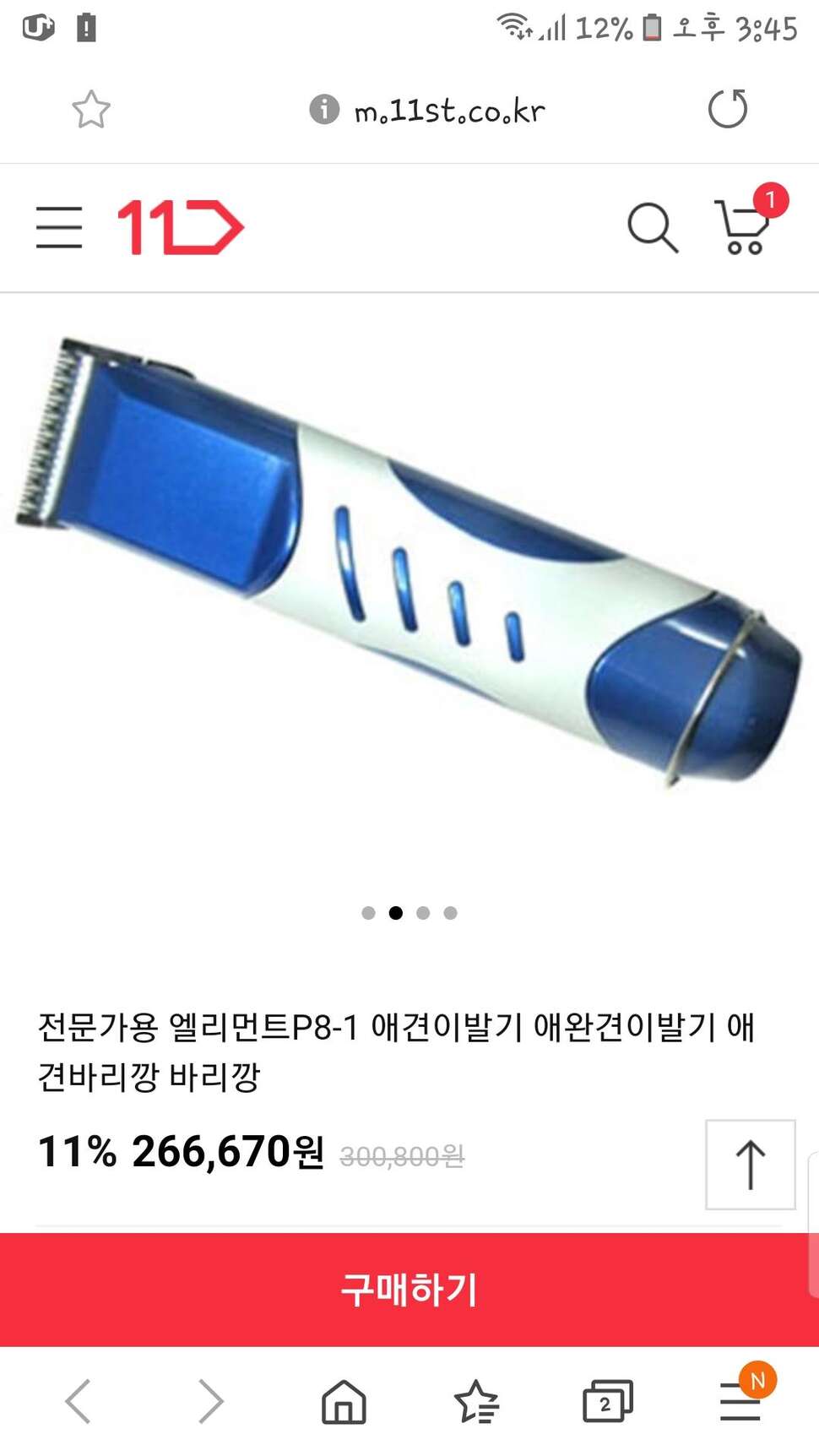Open the tab switcher showing 2 tabs

(x=608, y=1402)
